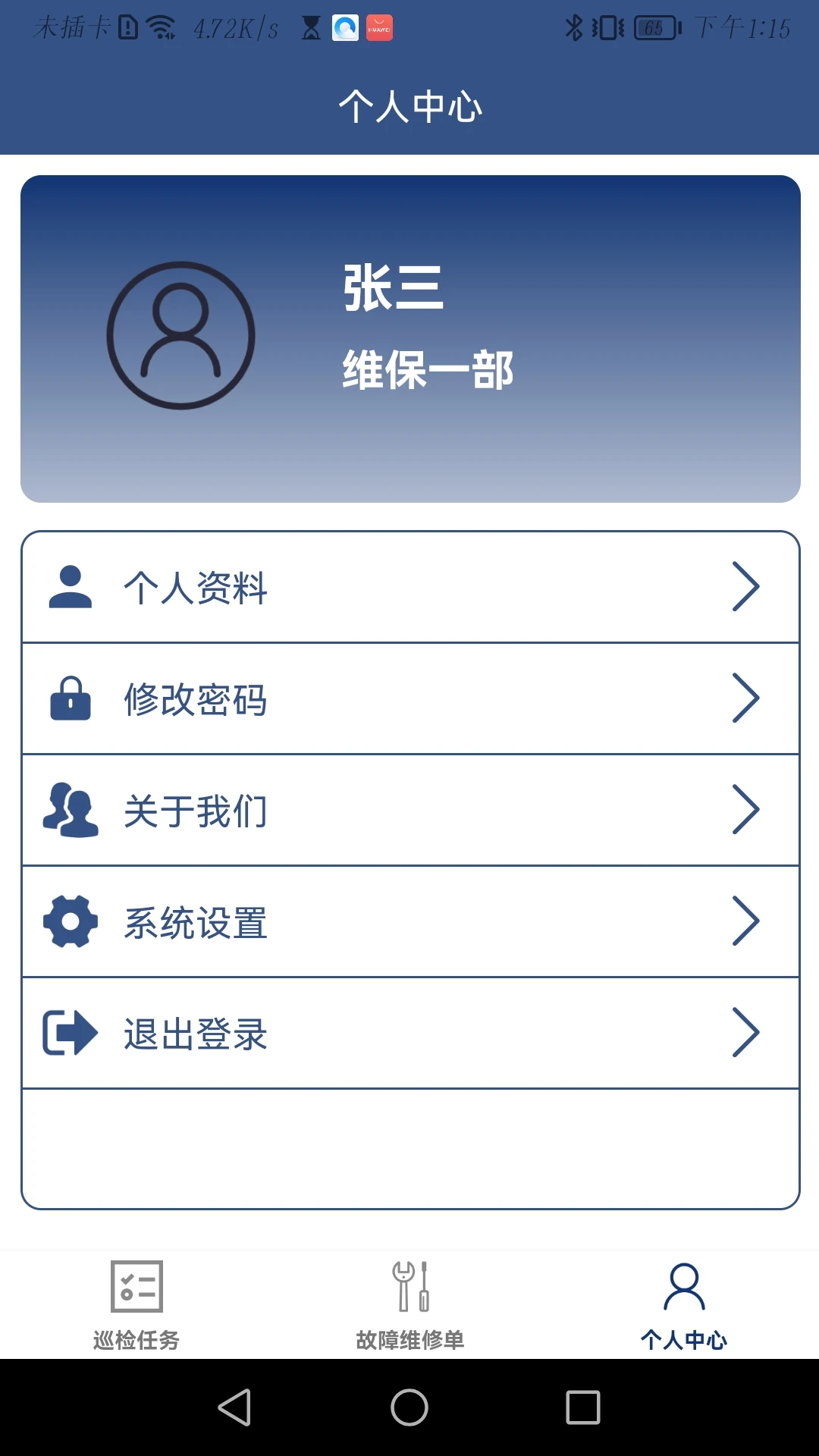Expand the chevron next to 修改密码
The height and width of the screenshot is (1456, 819).
746,698
